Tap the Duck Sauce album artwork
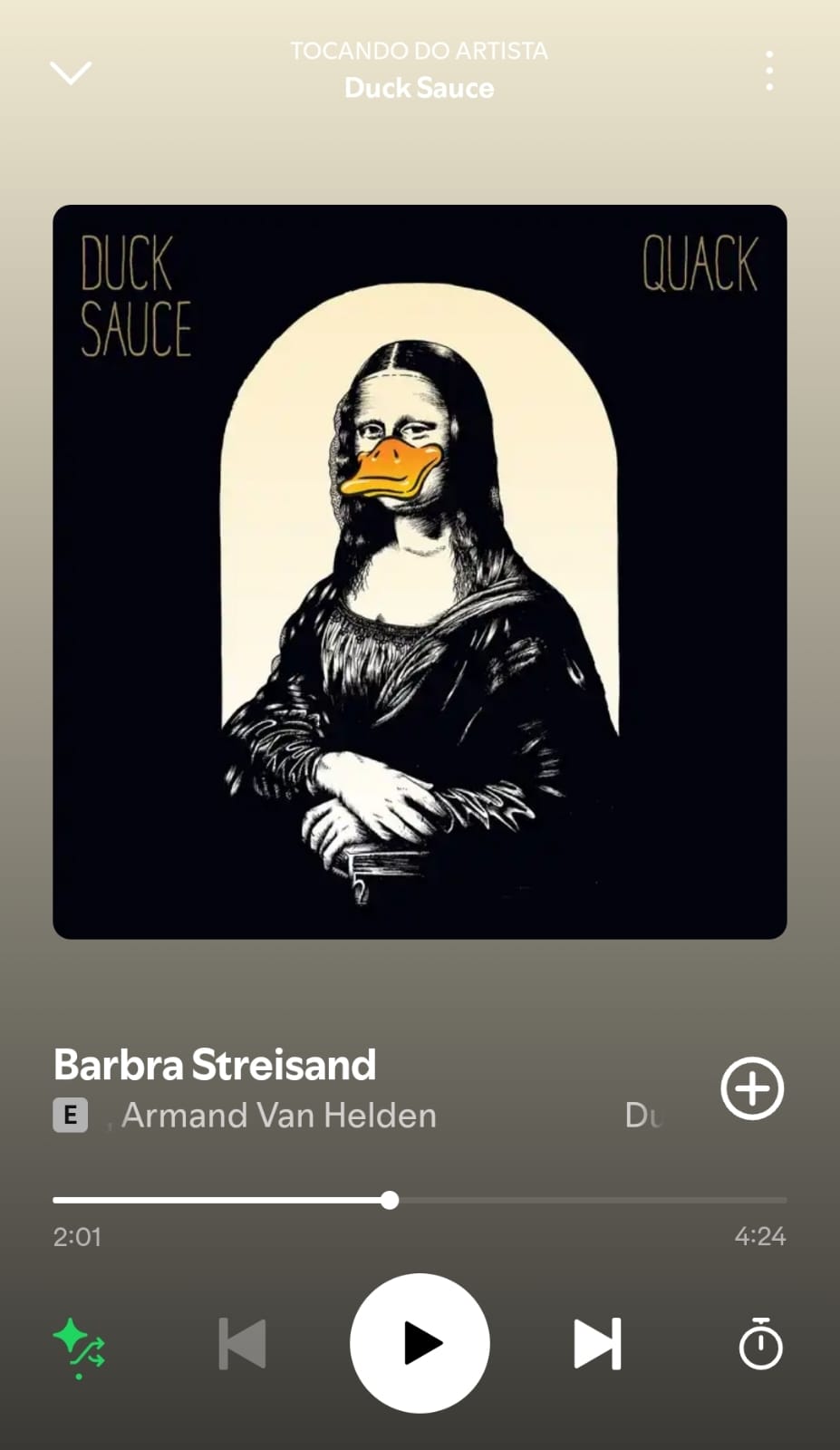 420,571
